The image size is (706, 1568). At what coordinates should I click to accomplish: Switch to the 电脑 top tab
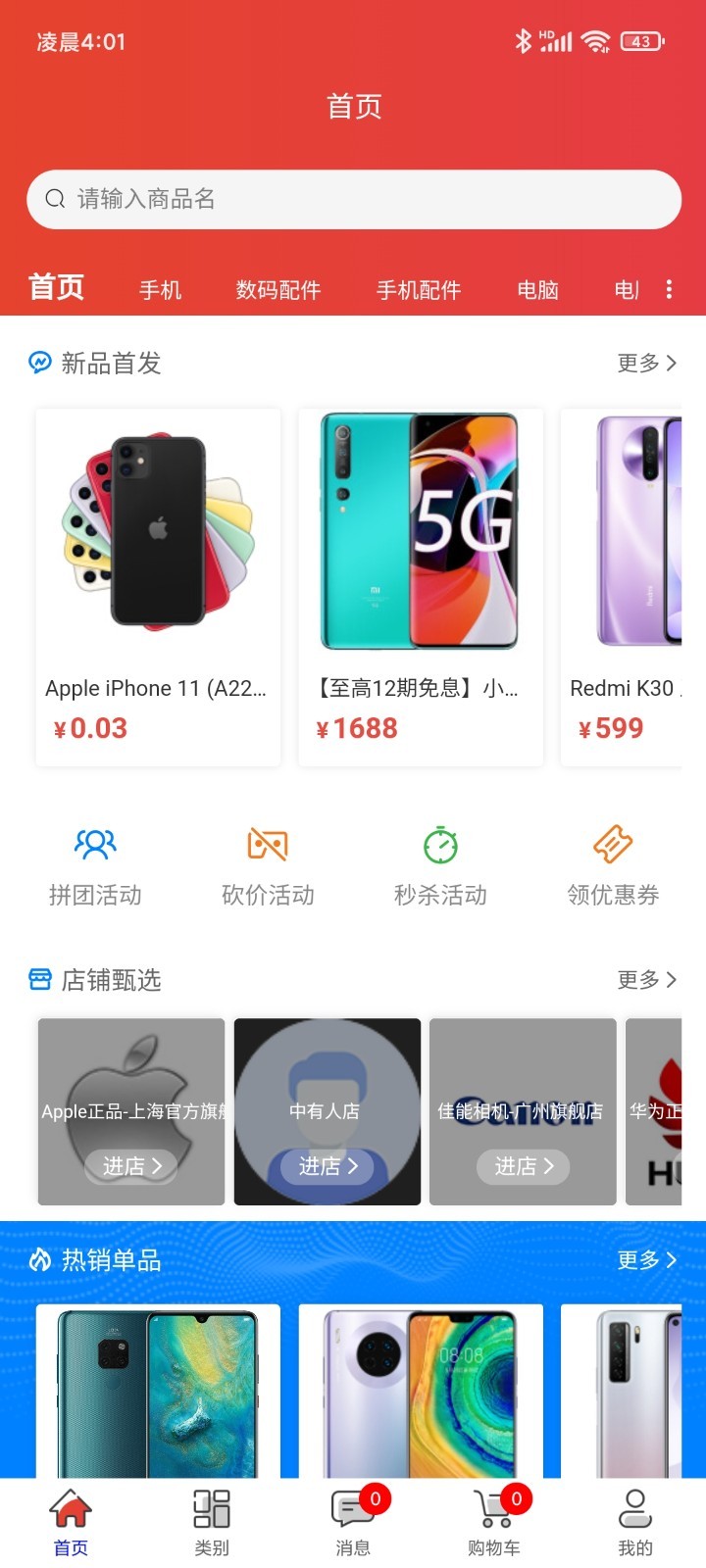(x=537, y=290)
